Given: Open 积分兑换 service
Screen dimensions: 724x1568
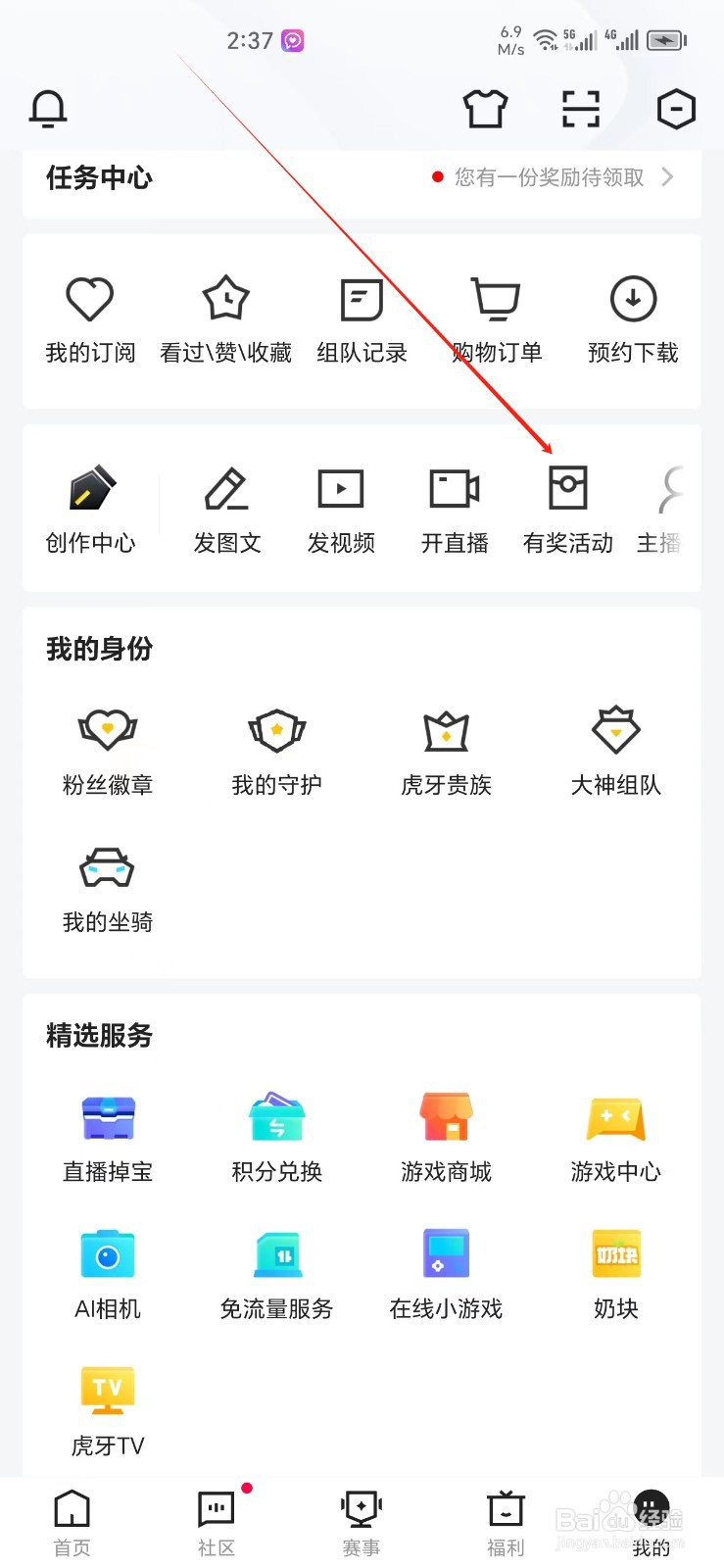Looking at the screenshot, I should point(277,1139).
